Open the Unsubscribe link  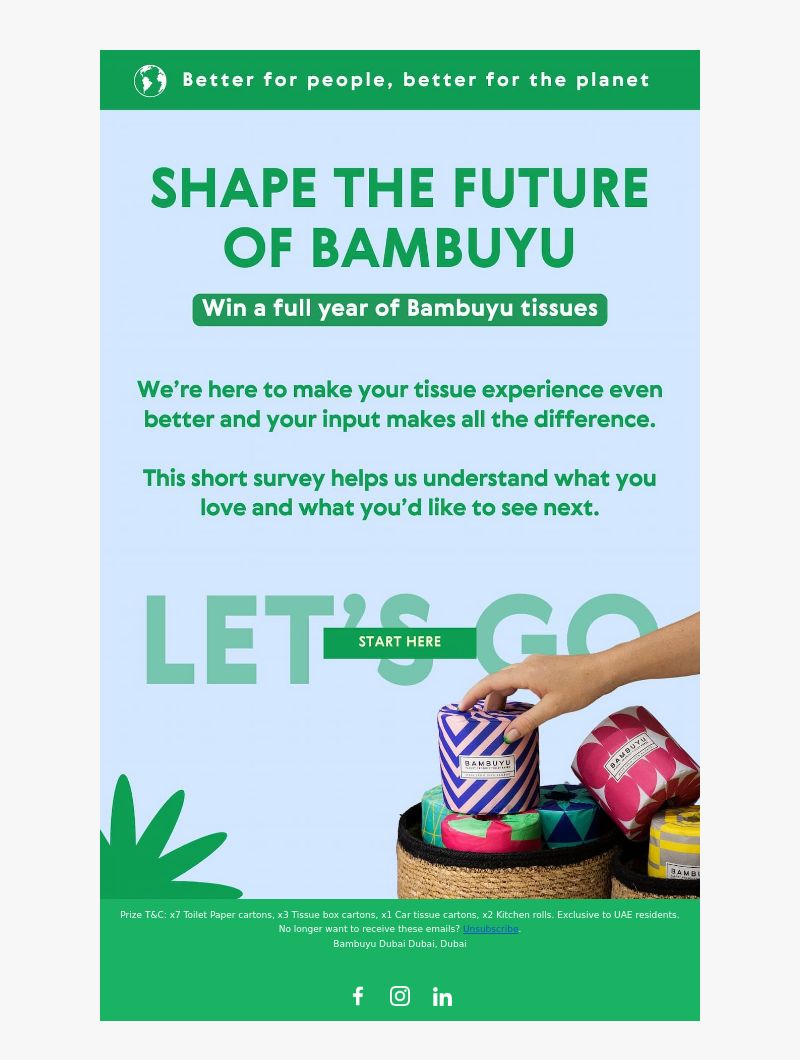(490, 929)
